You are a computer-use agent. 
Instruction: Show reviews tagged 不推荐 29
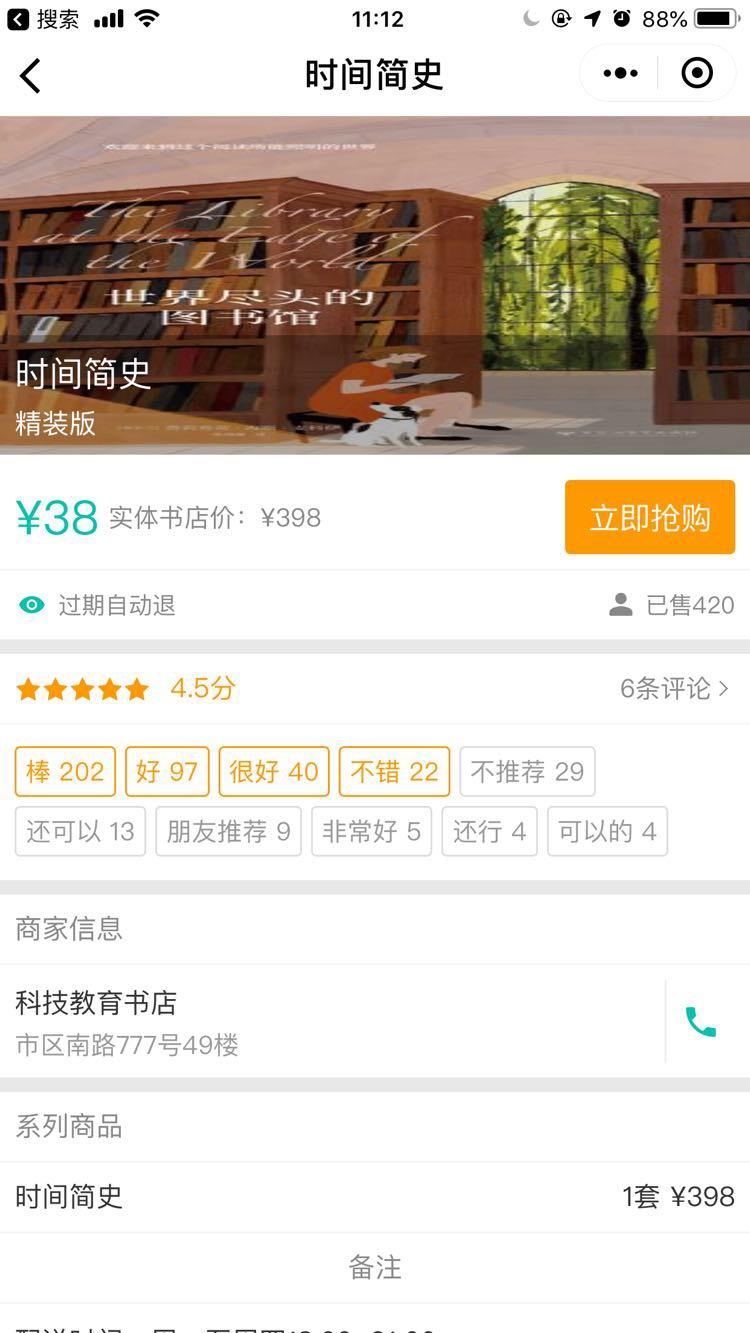pyautogui.click(x=527, y=772)
